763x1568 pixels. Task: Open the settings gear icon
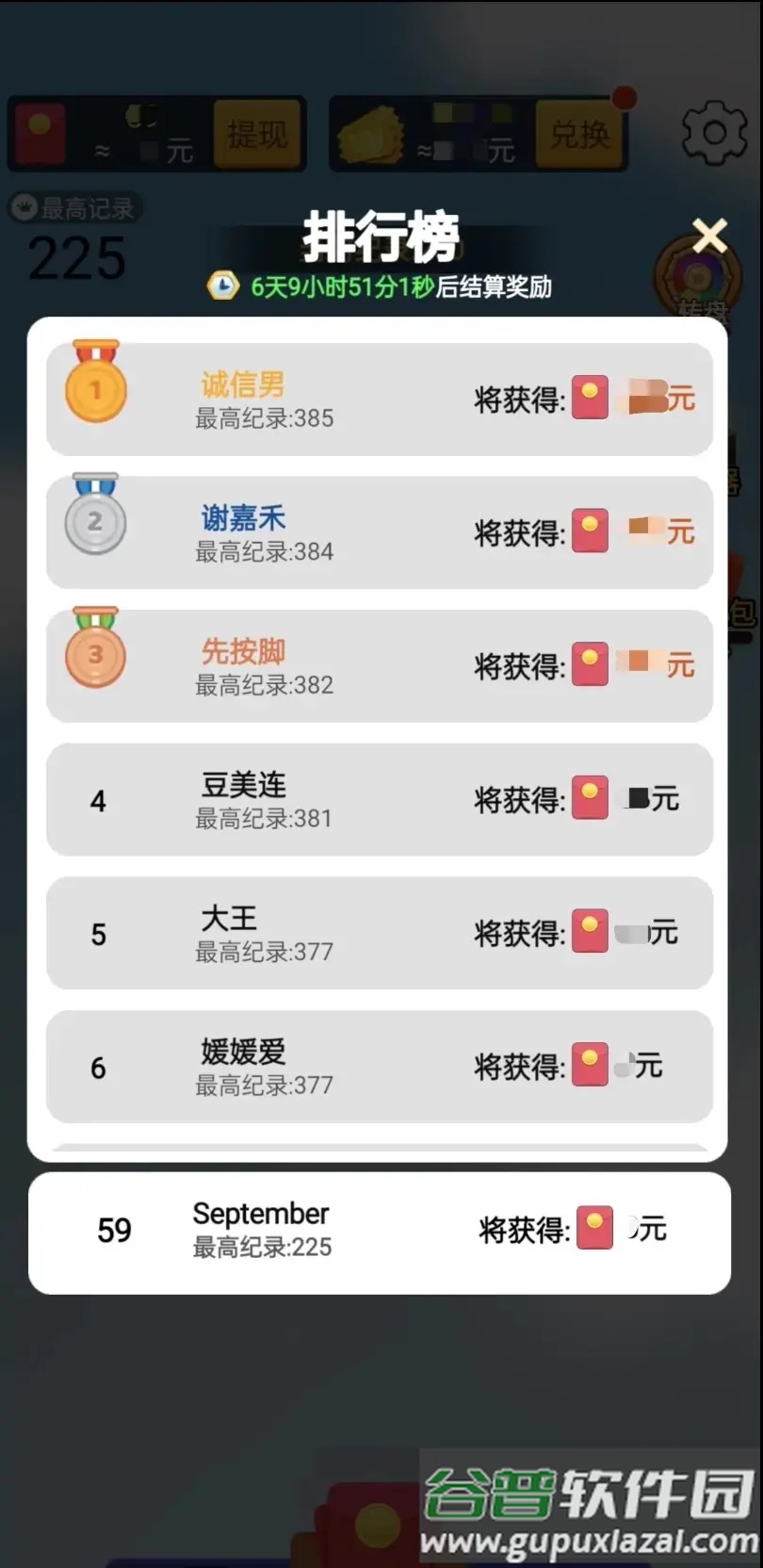(714, 133)
